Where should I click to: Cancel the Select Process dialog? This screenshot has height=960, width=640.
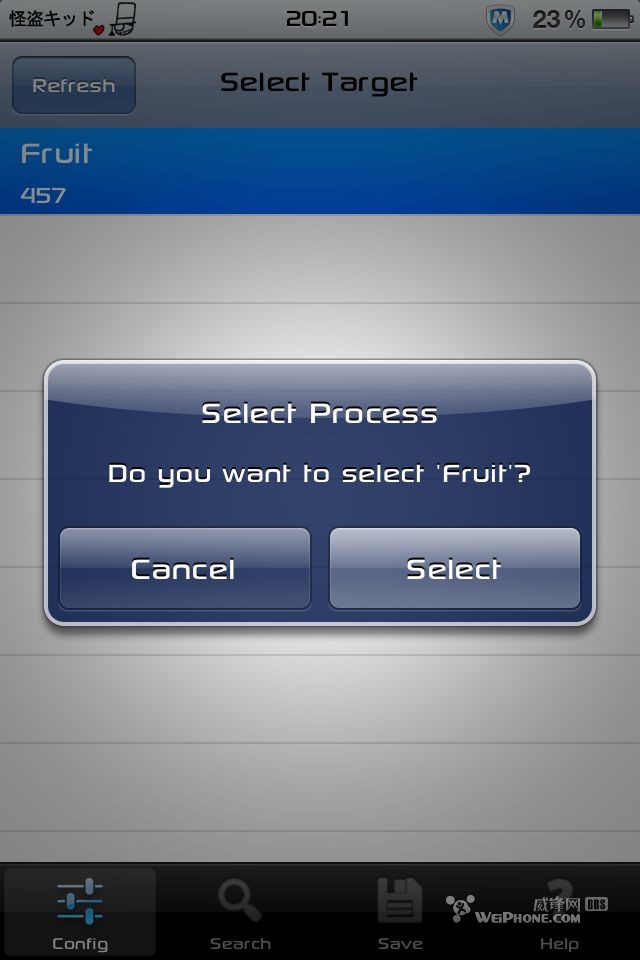point(184,569)
